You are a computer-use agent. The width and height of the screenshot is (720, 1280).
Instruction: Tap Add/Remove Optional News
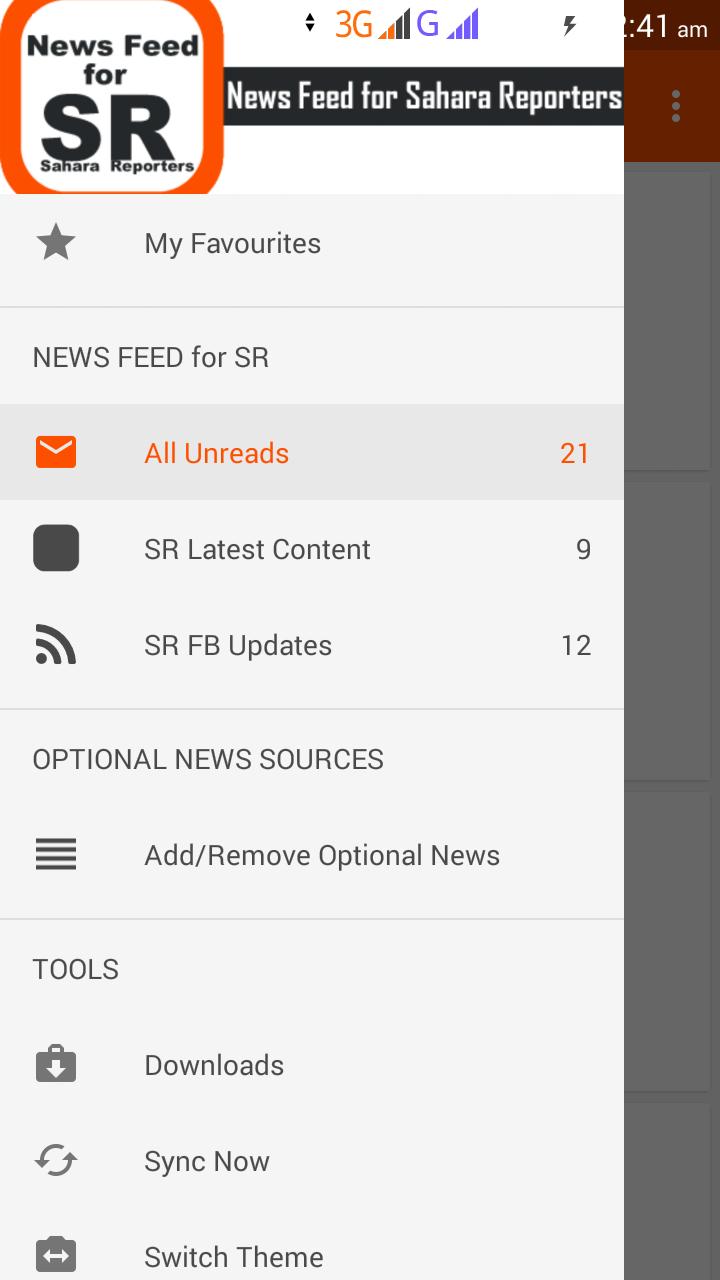point(322,855)
